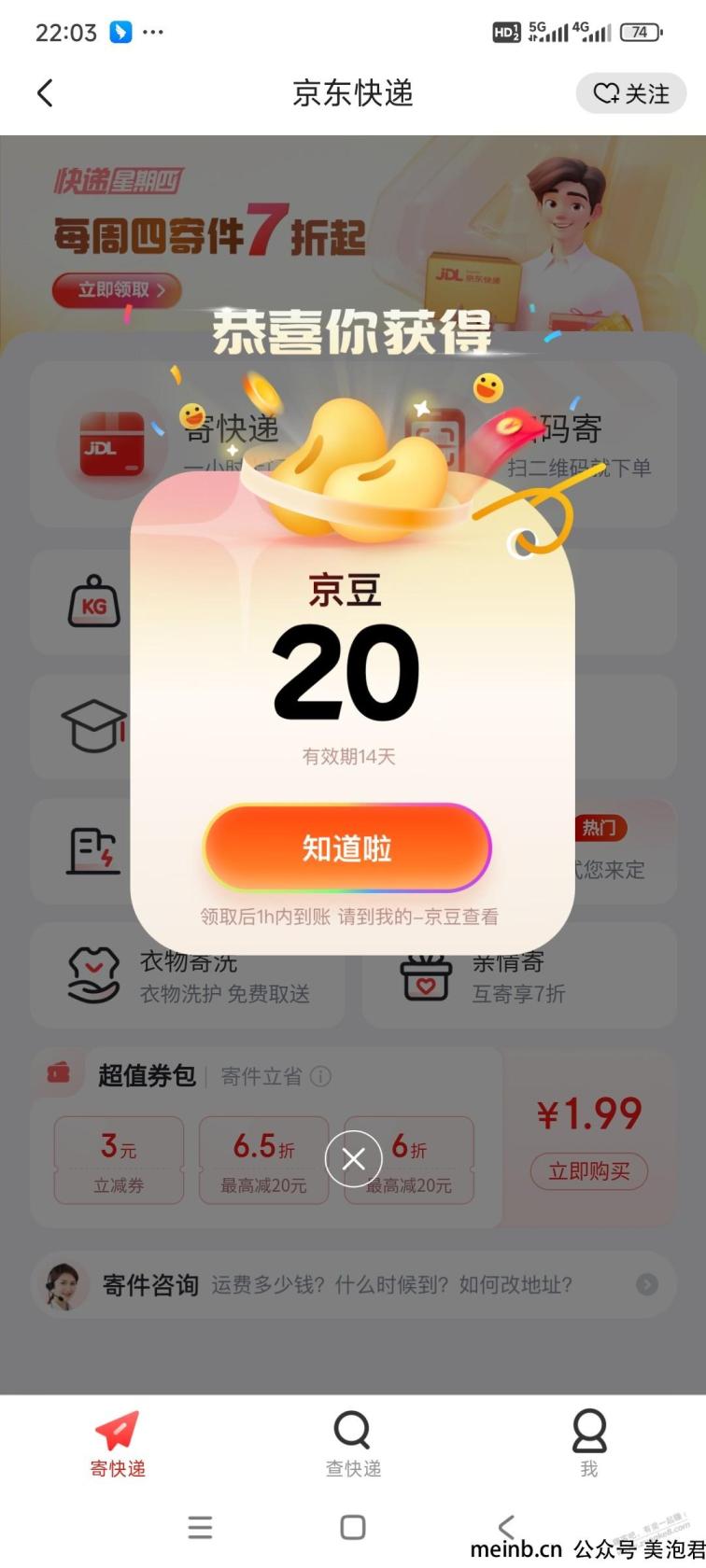This screenshot has height=1568, width=706.
Task: Select the 寄快递 bottom tab
Action: pos(118,1443)
